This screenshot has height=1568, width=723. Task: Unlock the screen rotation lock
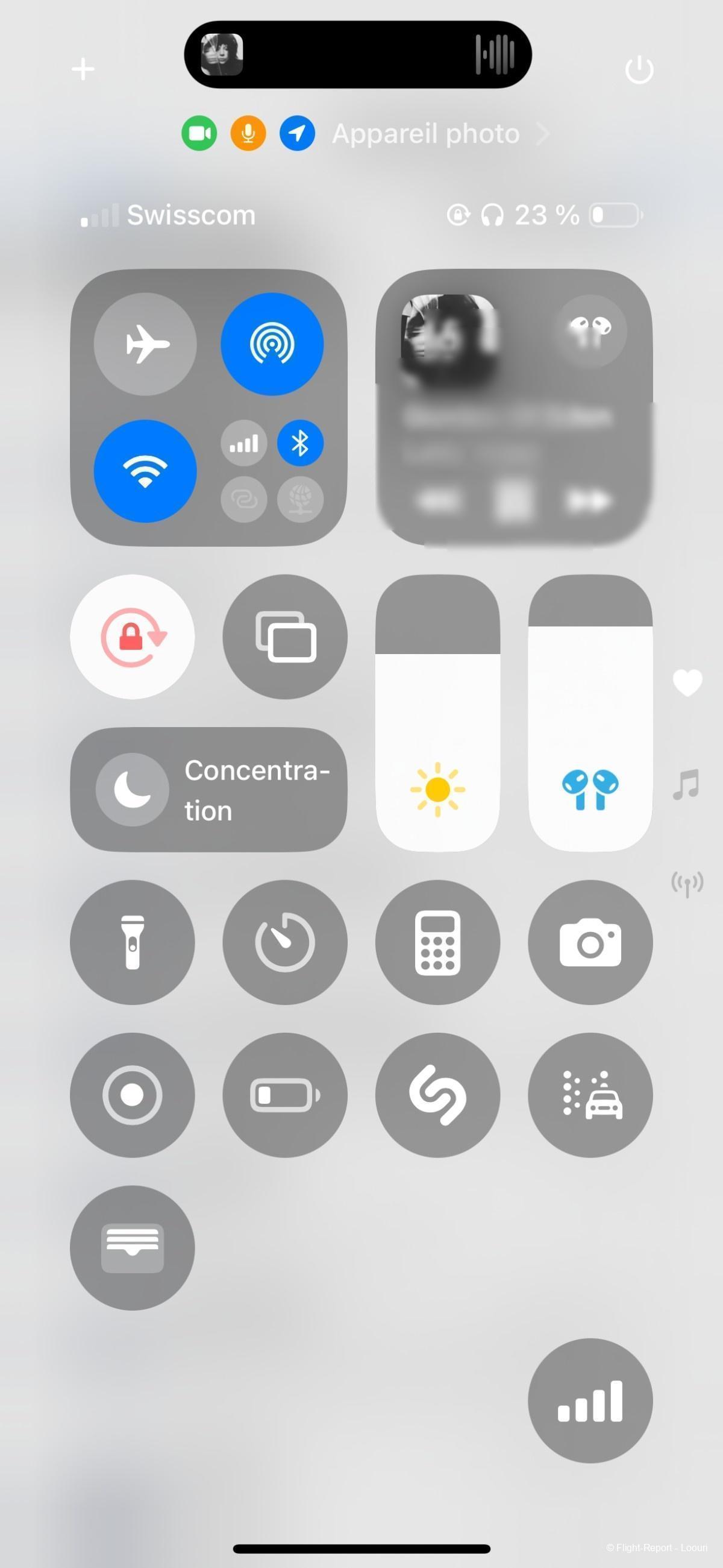(x=133, y=637)
